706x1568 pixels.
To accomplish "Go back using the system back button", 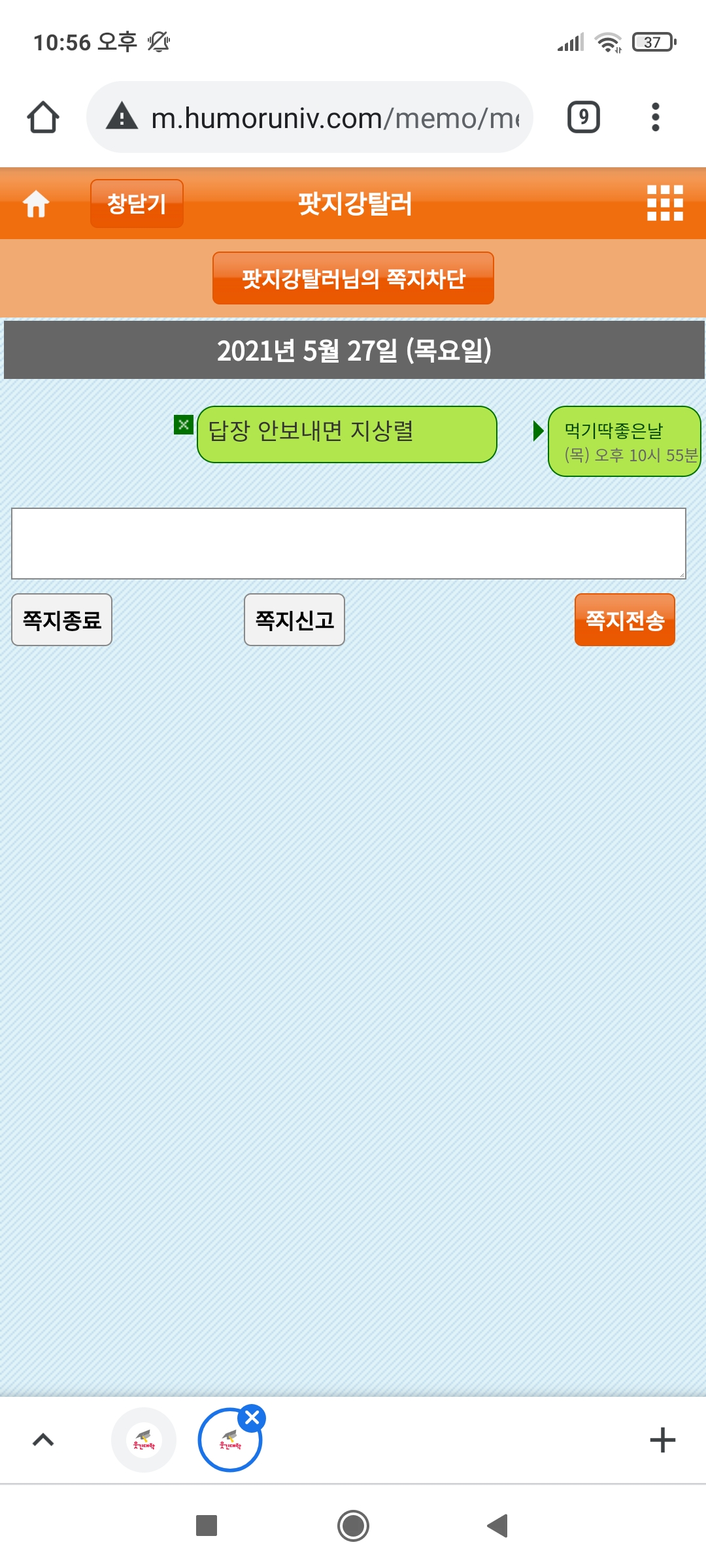I will coord(498,1526).
